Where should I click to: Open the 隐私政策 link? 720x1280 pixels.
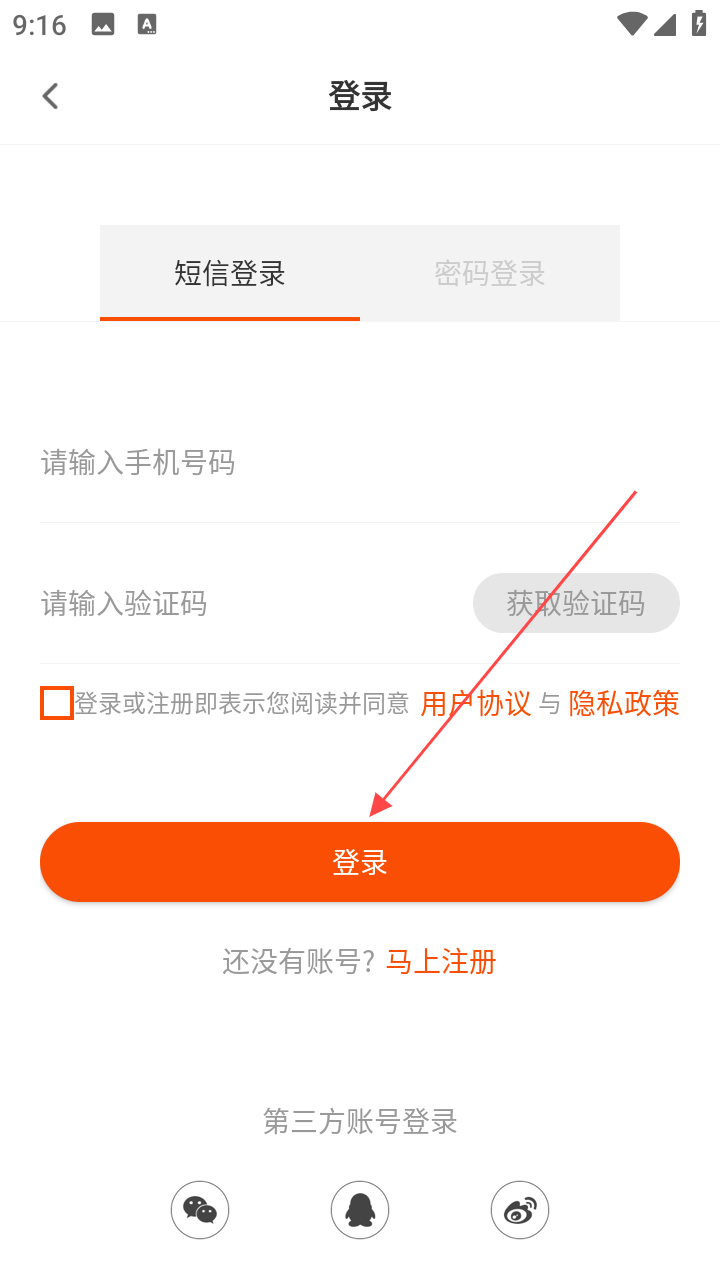click(x=623, y=703)
